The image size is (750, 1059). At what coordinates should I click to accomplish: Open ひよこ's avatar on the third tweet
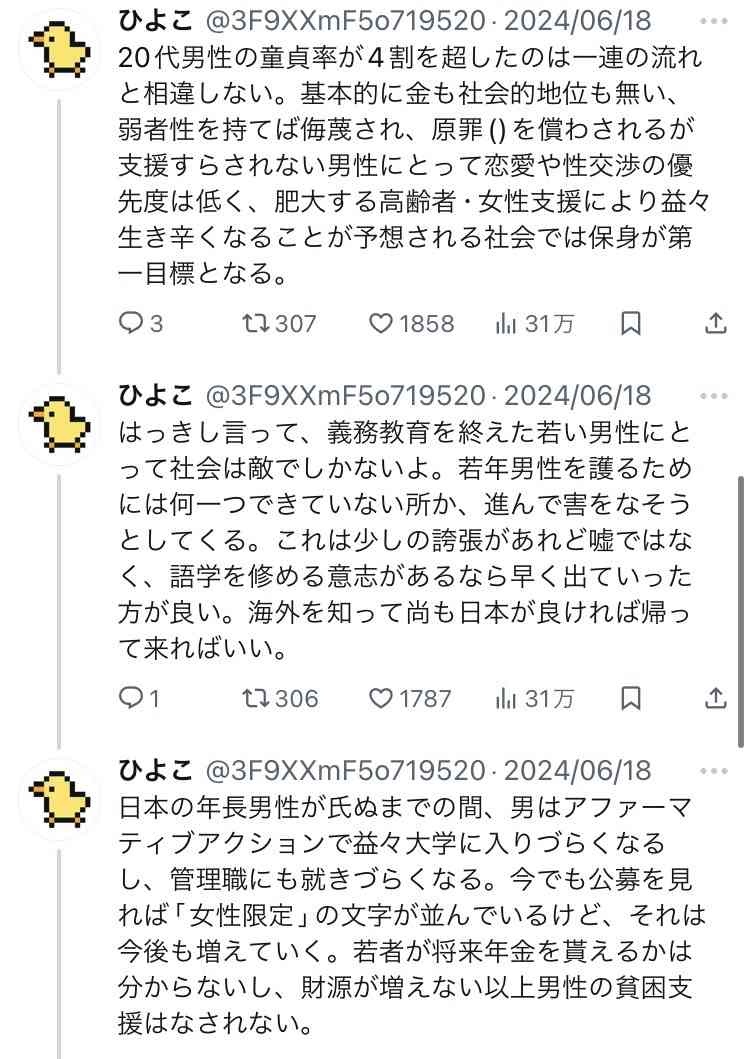click(59, 796)
